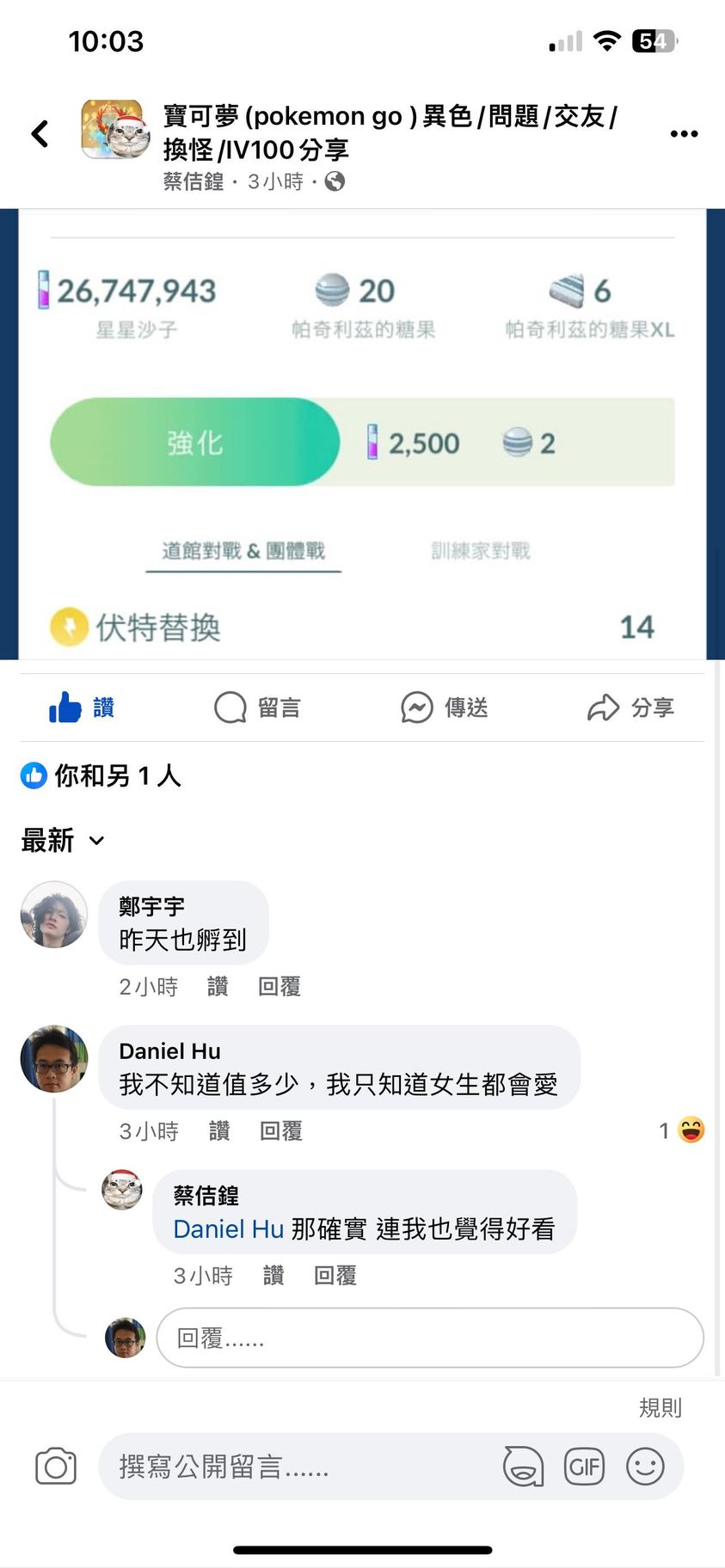Image resolution: width=725 pixels, height=1568 pixels.
Task: Open the three-dot overflow menu
Action: tap(684, 133)
